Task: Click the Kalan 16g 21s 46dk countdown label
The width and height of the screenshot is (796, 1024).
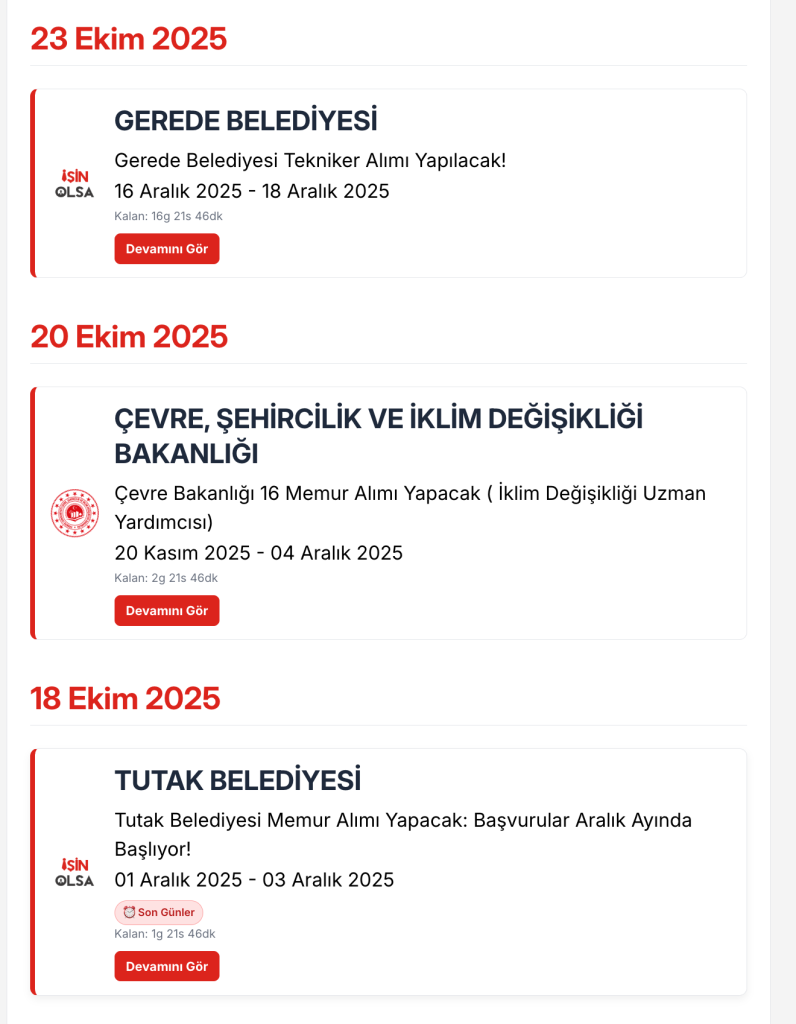Action: coord(169,215)
